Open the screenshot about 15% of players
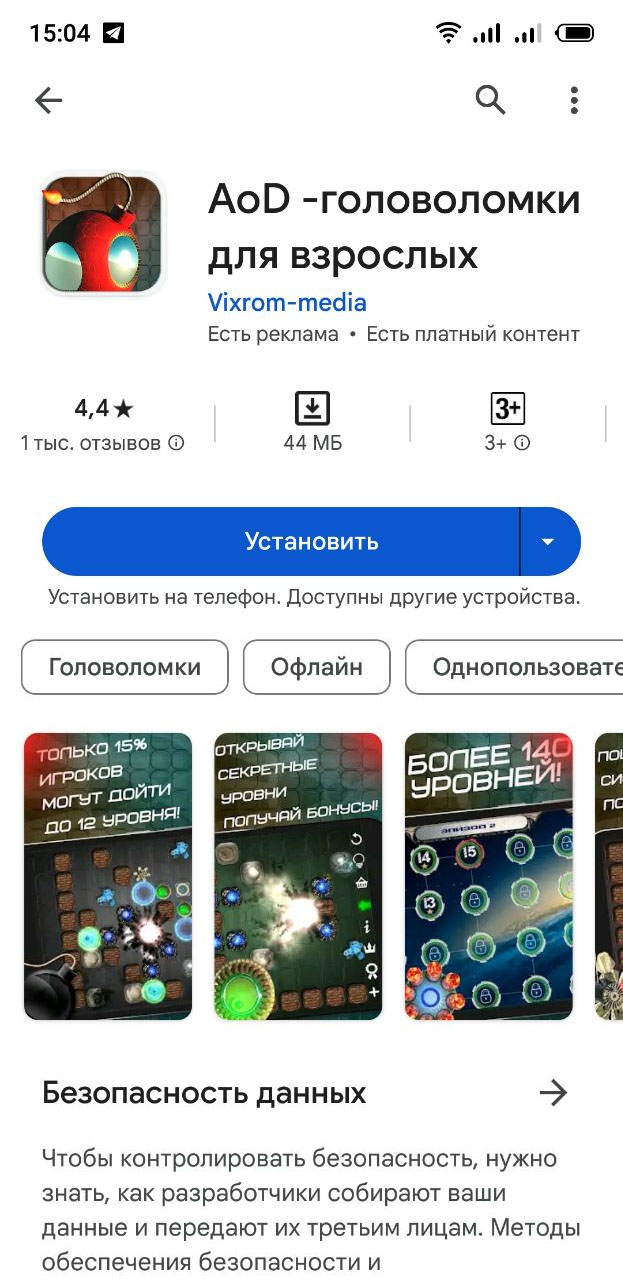Screen dimensions: 623x1280 (x=108, y=876)
